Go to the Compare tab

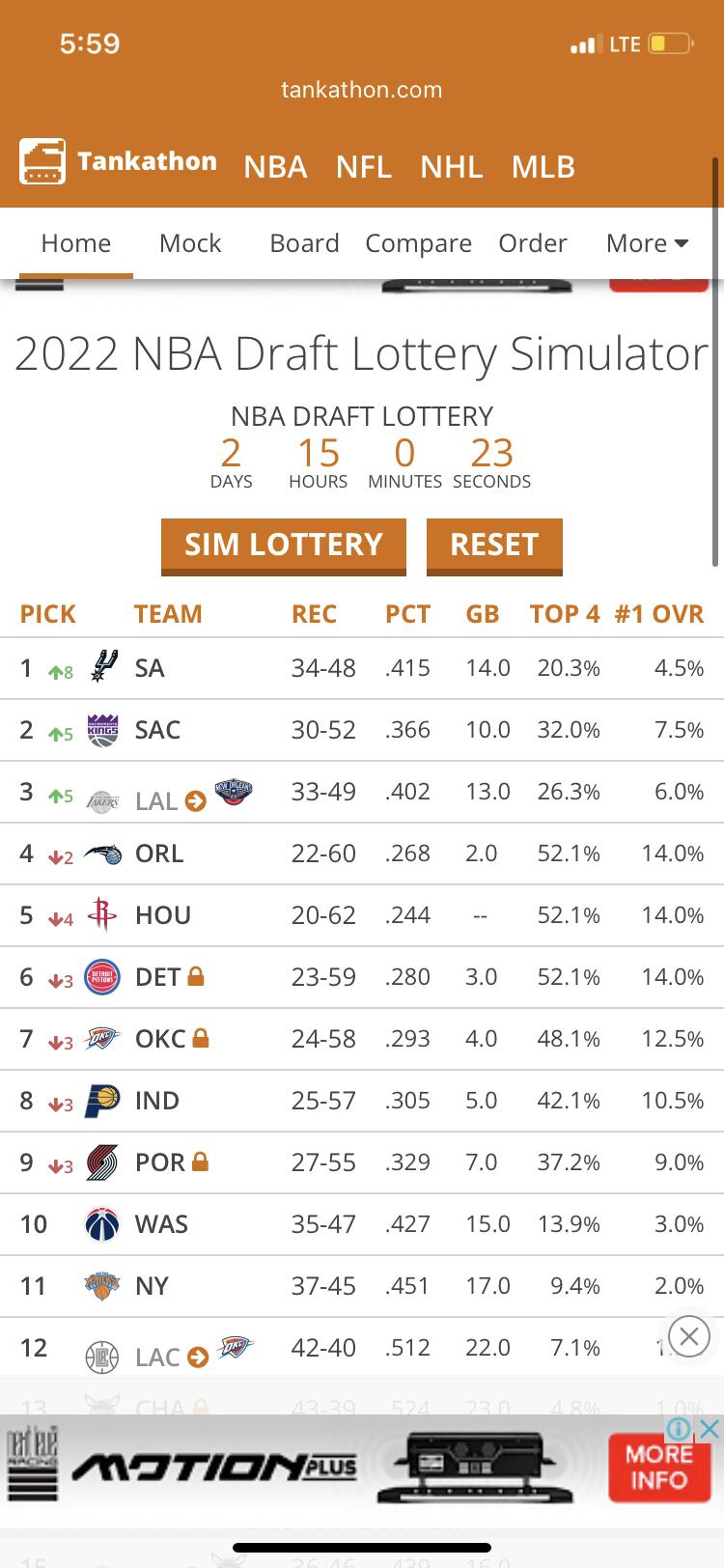coord(418,243)
